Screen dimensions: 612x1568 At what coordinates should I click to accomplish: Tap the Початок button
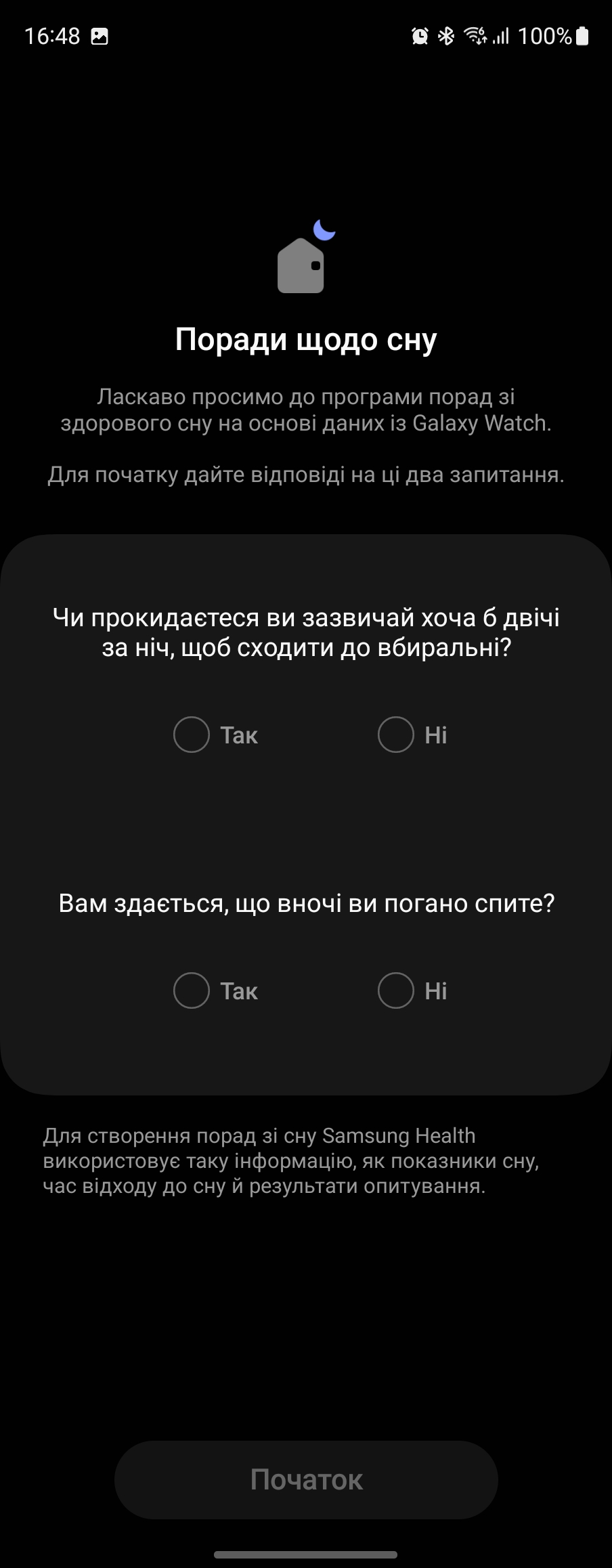tap(306, 1479)
